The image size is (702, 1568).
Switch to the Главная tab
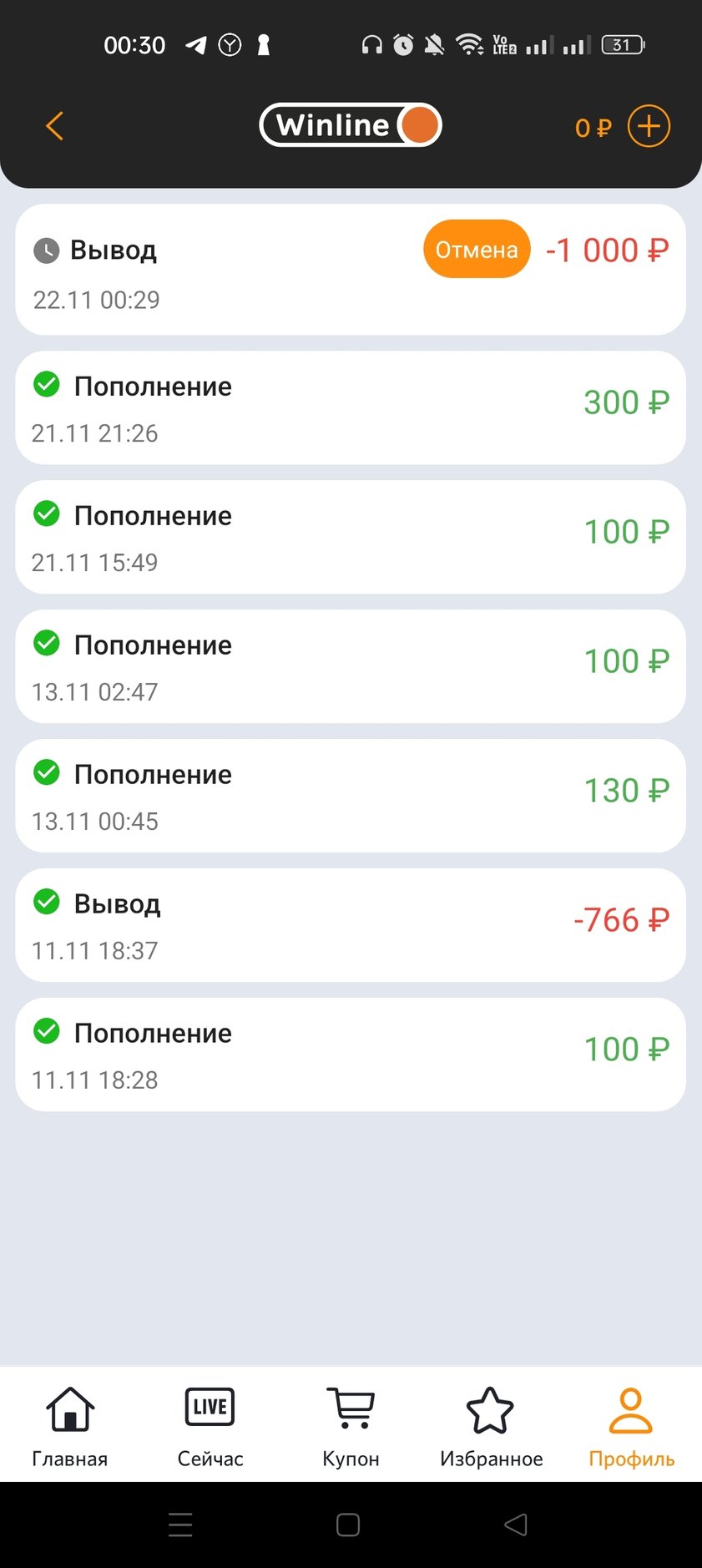tap(70, 1426)
